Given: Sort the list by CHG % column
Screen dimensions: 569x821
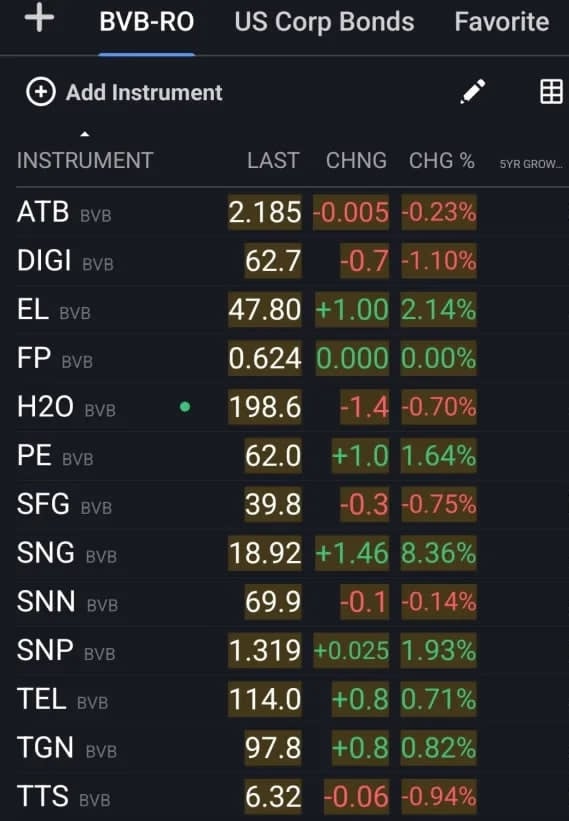Looking at the screenshot, I should tap(441, 160).
